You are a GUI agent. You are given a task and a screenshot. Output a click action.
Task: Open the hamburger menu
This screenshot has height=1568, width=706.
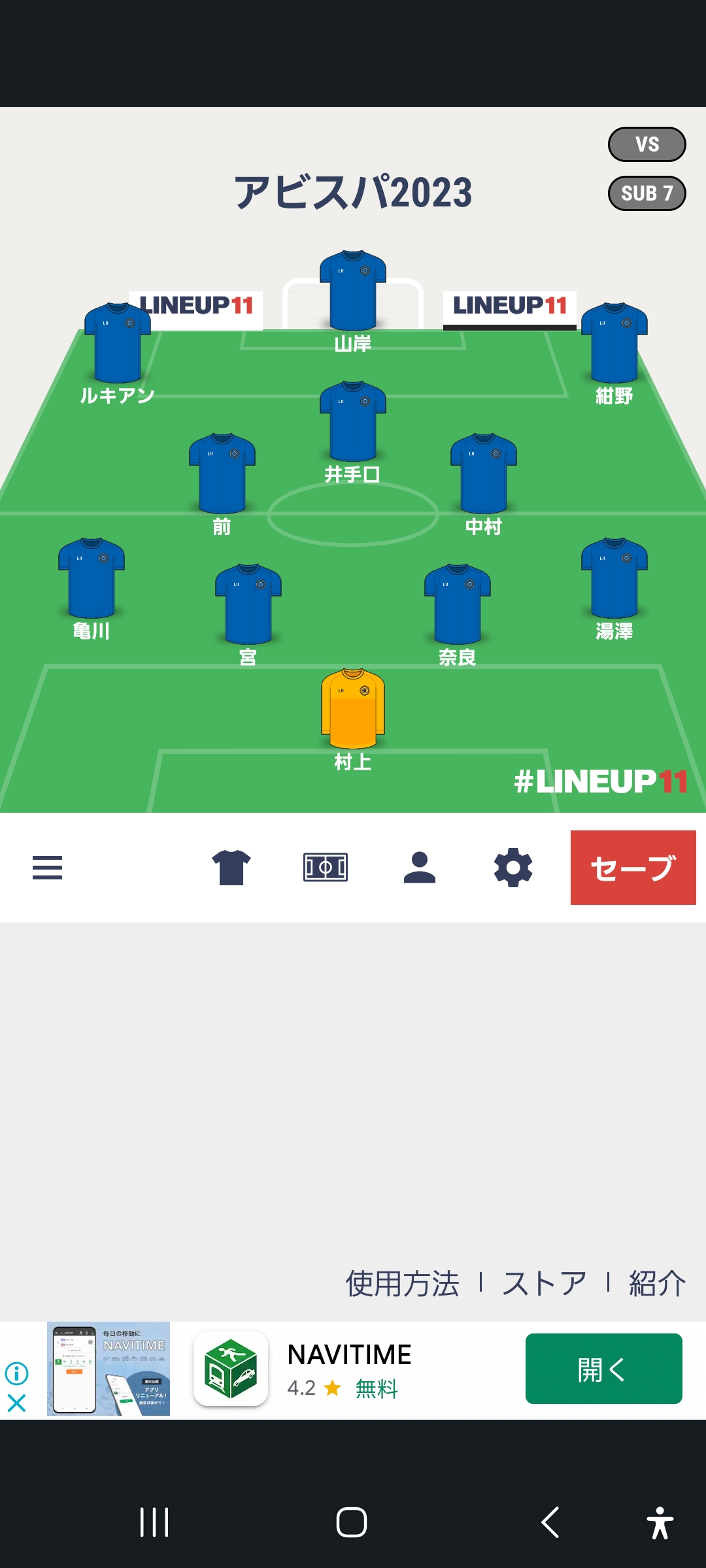point(47,868)
